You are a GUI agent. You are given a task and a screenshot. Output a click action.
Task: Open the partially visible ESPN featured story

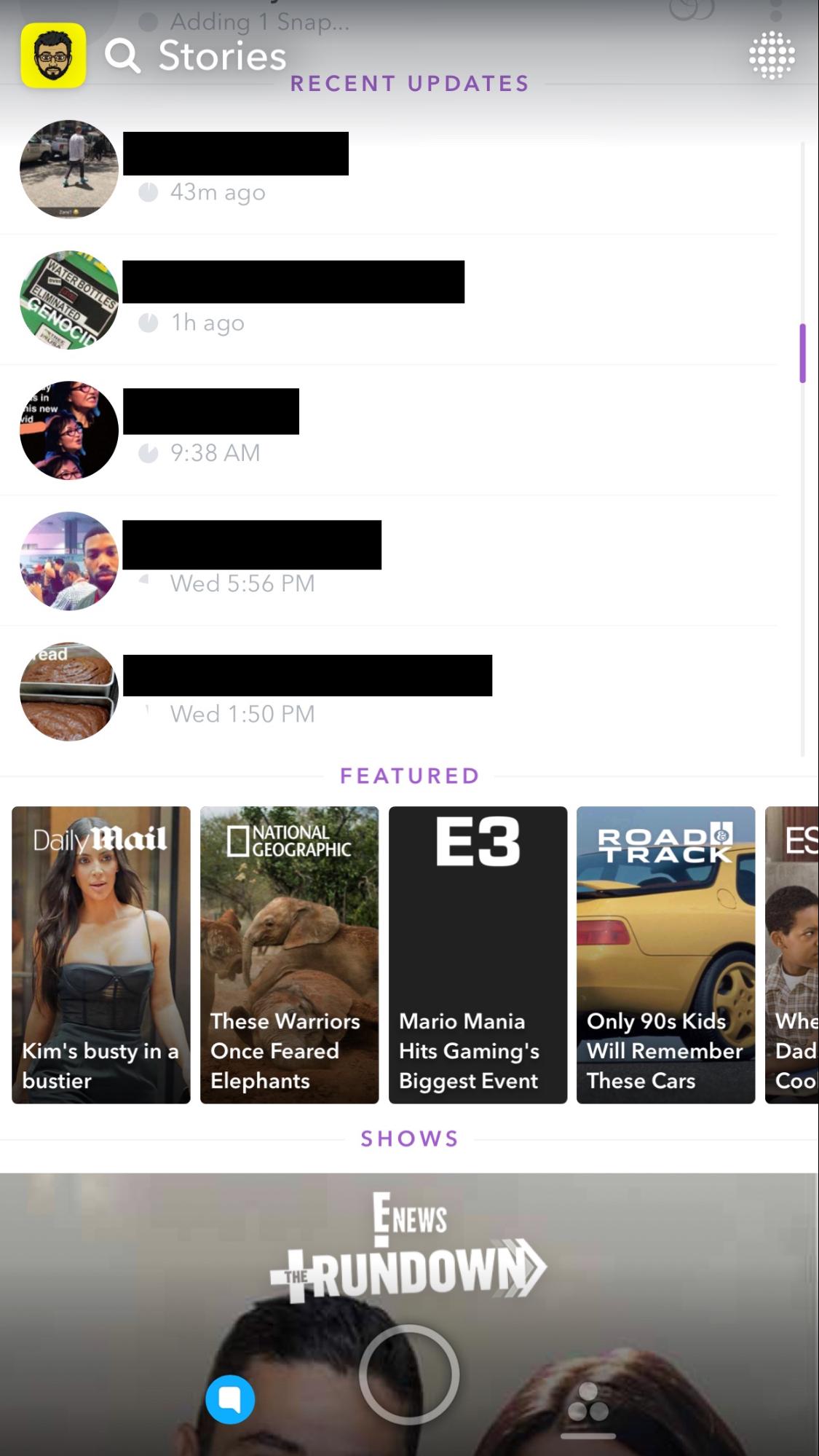[792, 954]
